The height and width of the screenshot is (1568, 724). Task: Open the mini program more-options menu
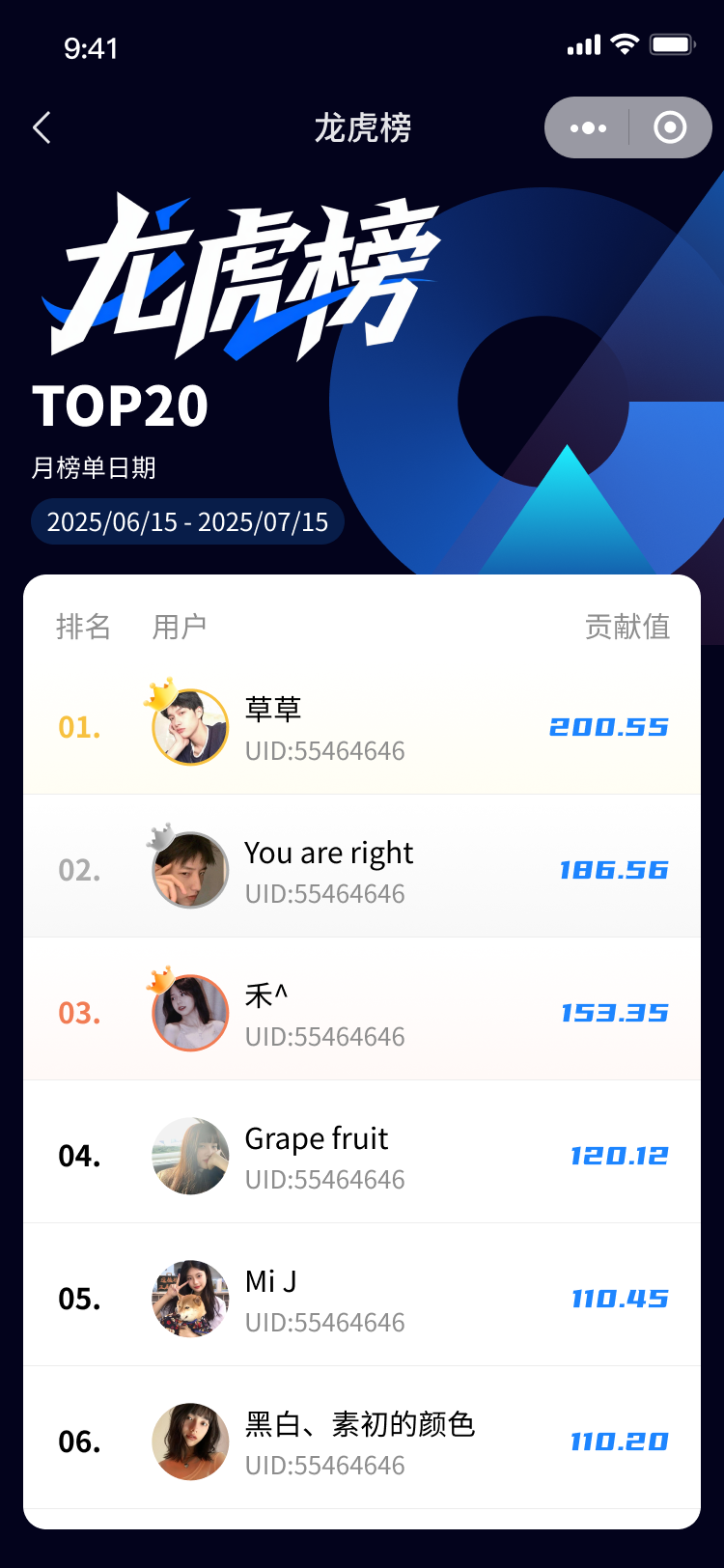(x=588, y=127)
